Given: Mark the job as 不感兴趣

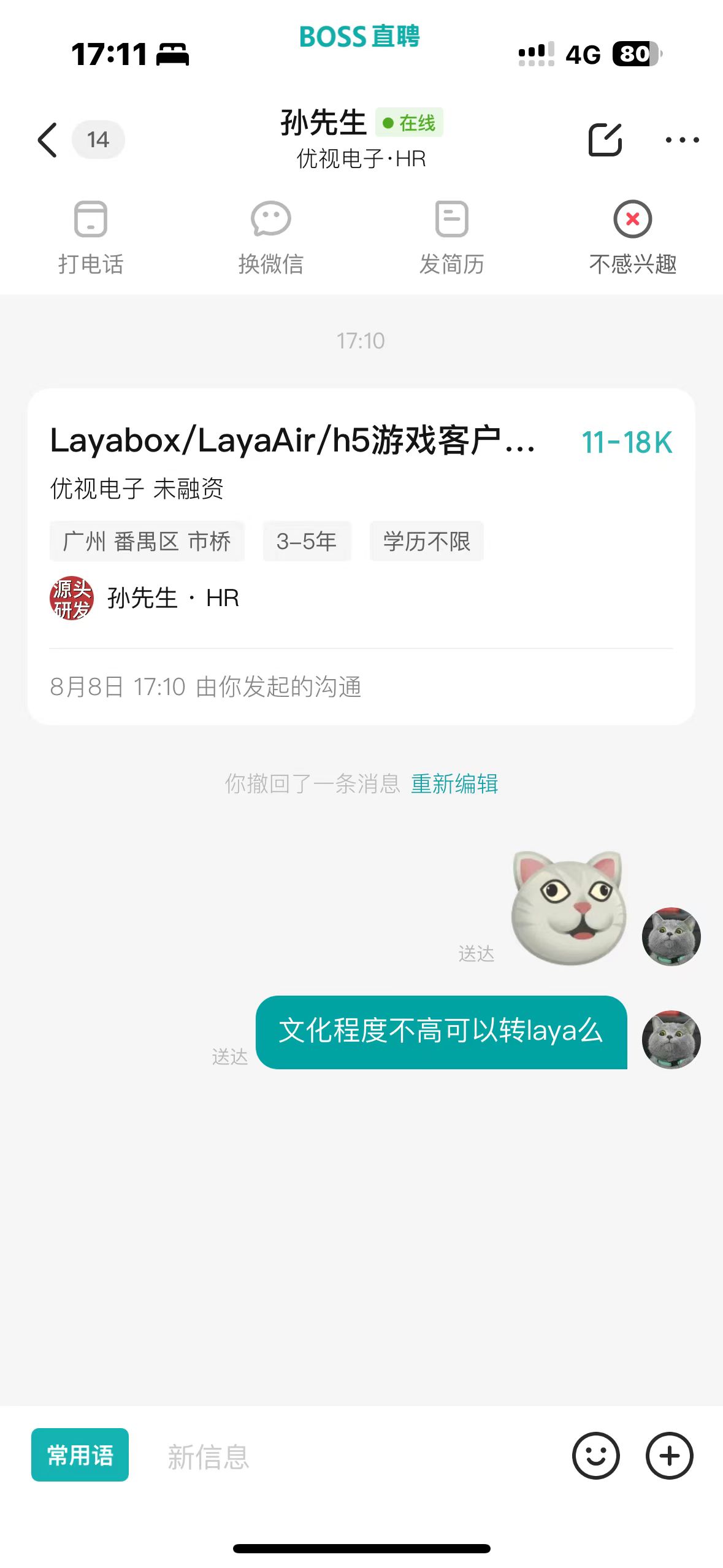Looking at the screenshot, I should coord(632,237).
